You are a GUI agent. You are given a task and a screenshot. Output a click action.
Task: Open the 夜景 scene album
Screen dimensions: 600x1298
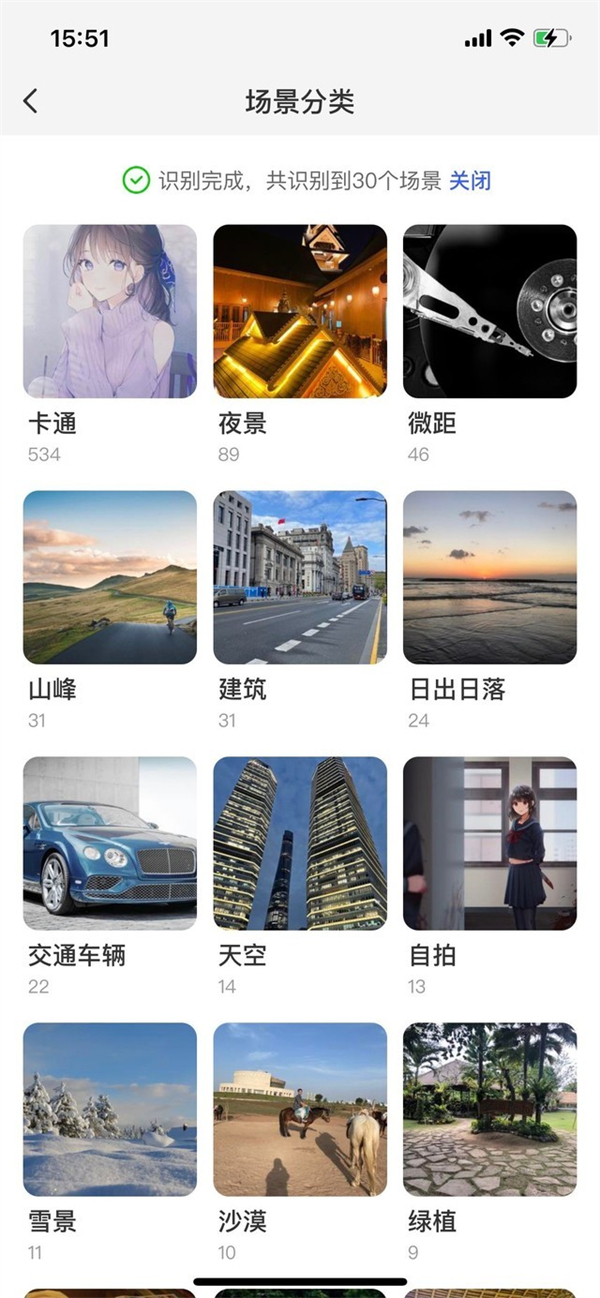[x=300, y=311]
